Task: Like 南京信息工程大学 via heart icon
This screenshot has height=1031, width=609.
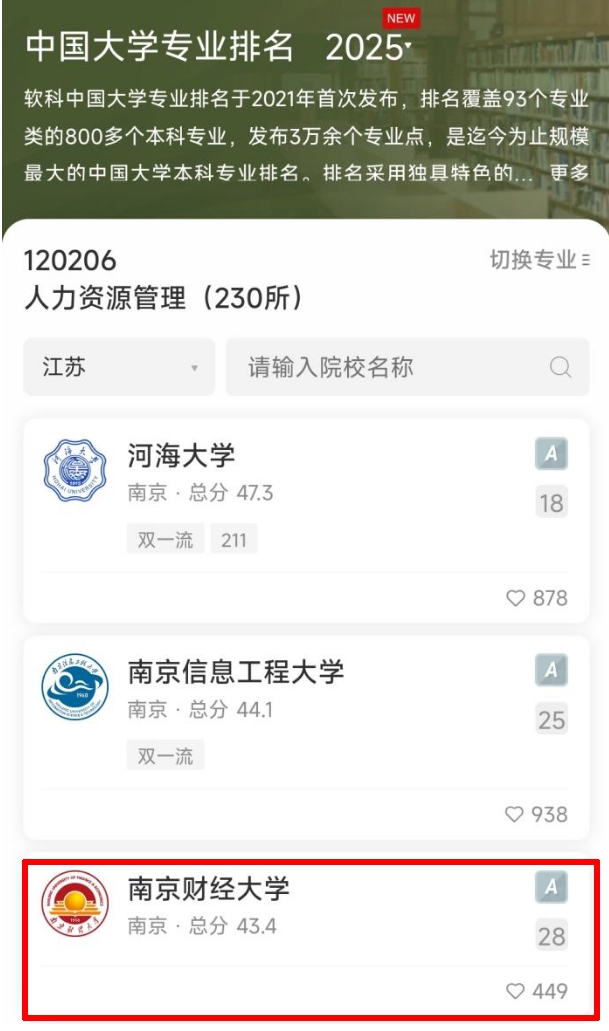Action: coord(516,814)
